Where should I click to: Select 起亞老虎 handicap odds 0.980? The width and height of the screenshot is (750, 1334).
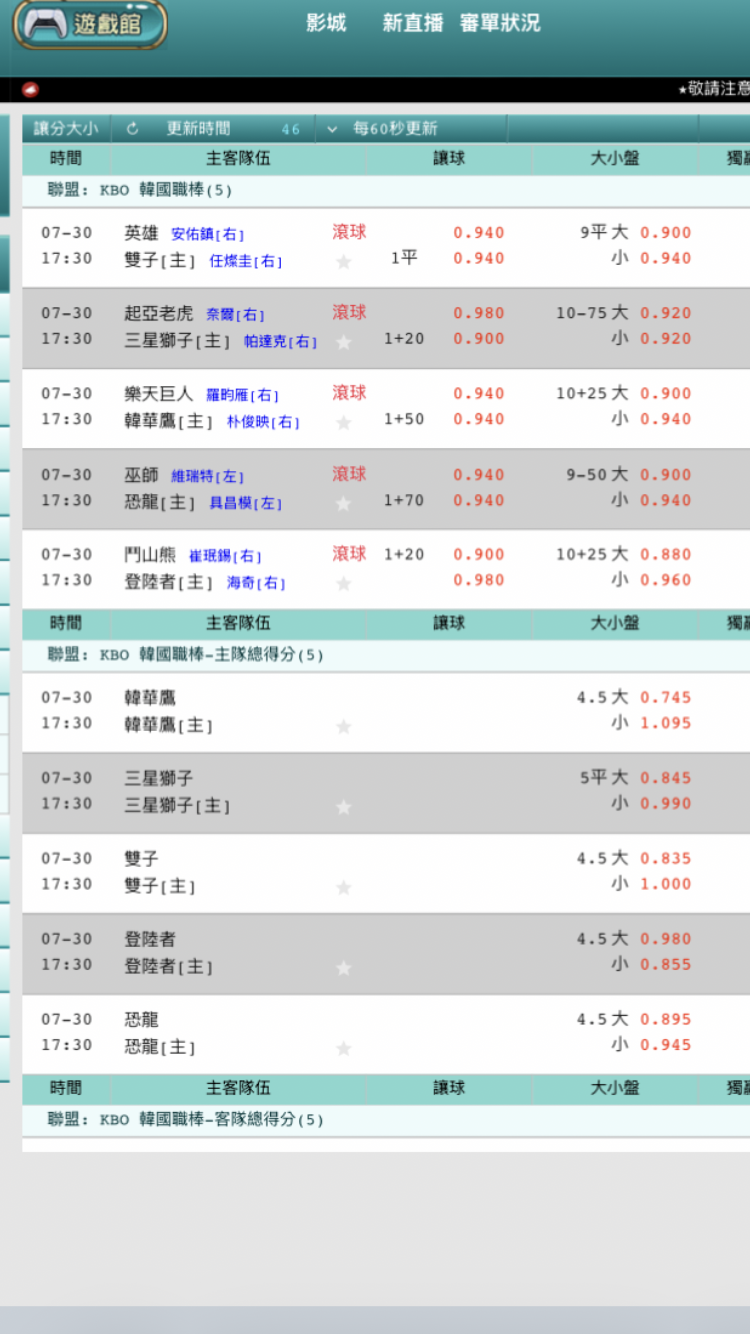pyautogui.click(x=479, y=313)
